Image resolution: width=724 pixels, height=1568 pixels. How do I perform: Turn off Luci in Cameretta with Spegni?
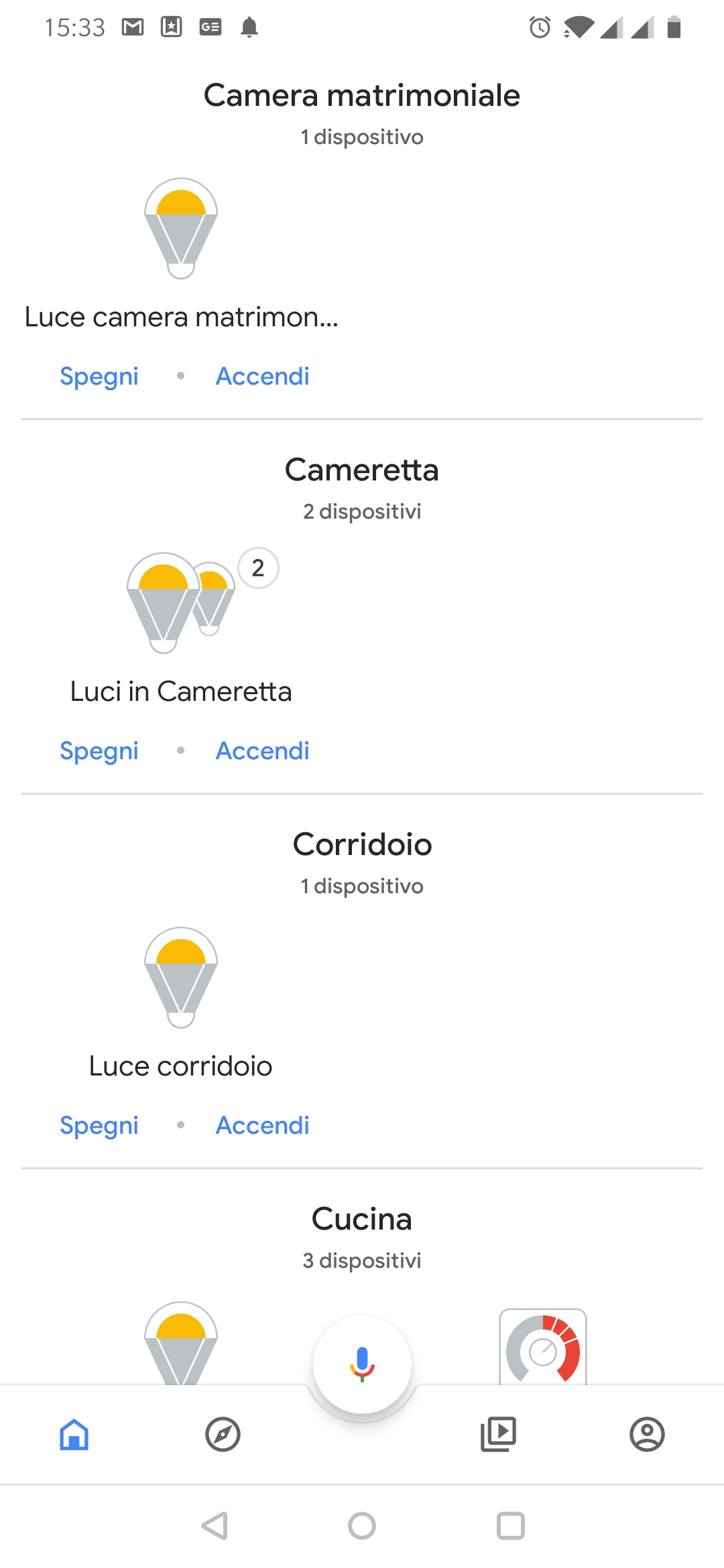coord(99,751)
